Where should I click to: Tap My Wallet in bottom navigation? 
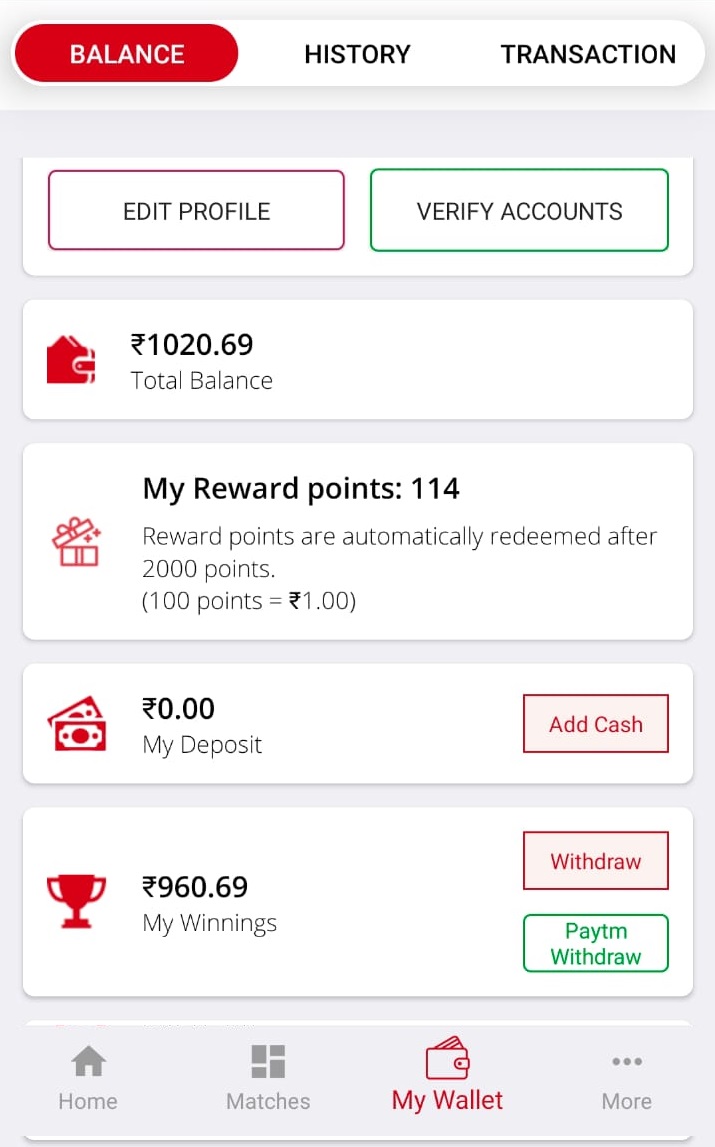pyautogui.click(x=447, y=1078)
